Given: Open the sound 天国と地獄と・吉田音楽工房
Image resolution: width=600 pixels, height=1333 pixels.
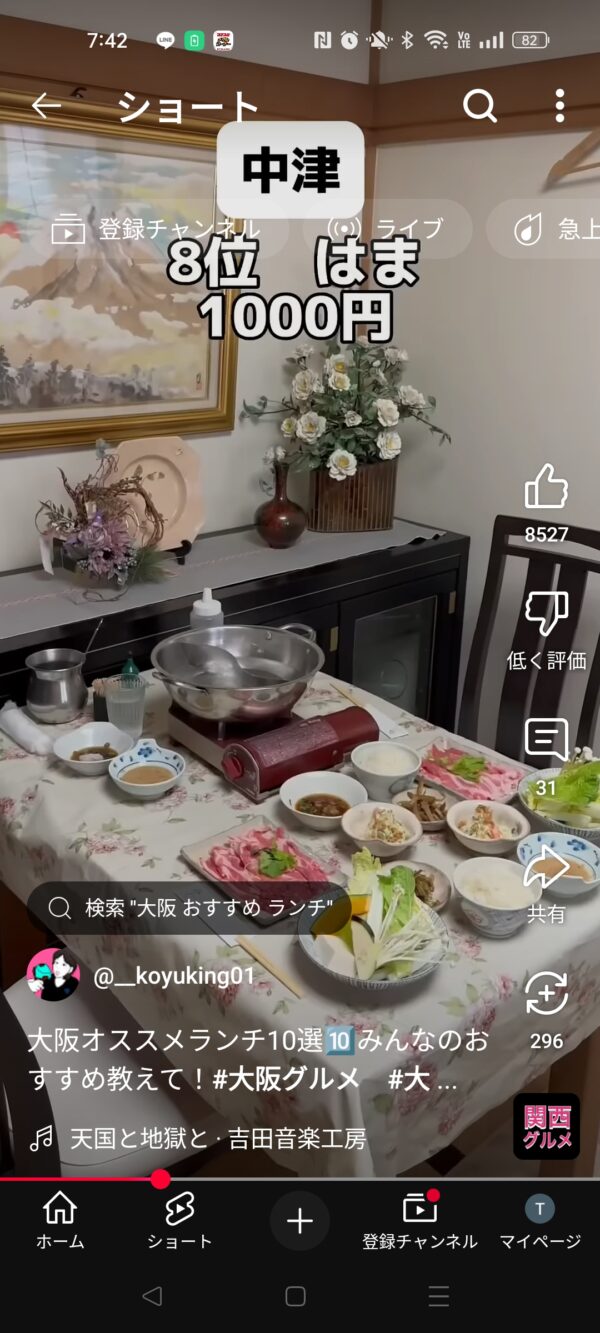Looking at the screenshot, I should point(215,1138).
